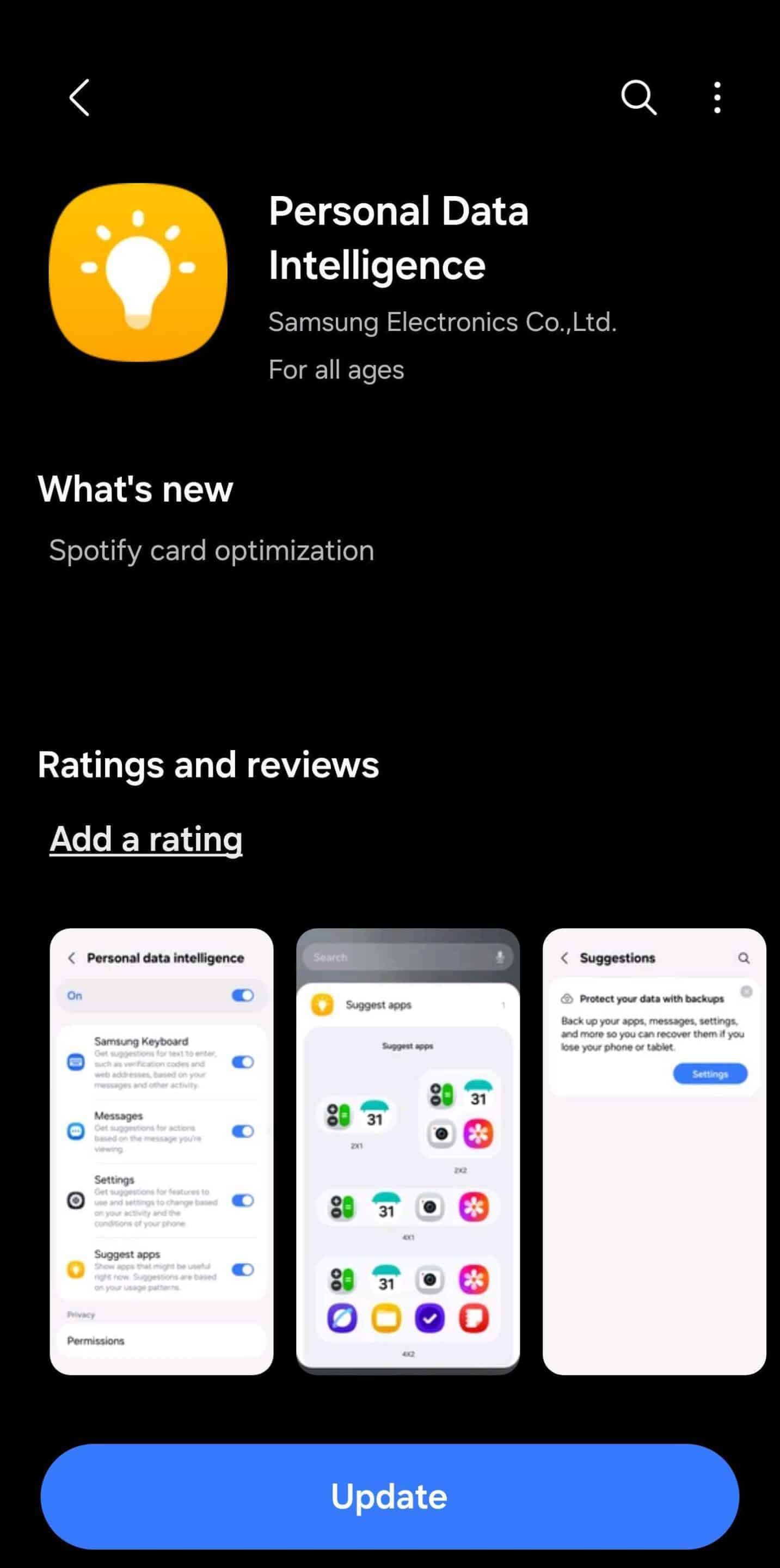Screen dimensions: 780x1568
Task: Go back to the previous screen
Action: 79,97
